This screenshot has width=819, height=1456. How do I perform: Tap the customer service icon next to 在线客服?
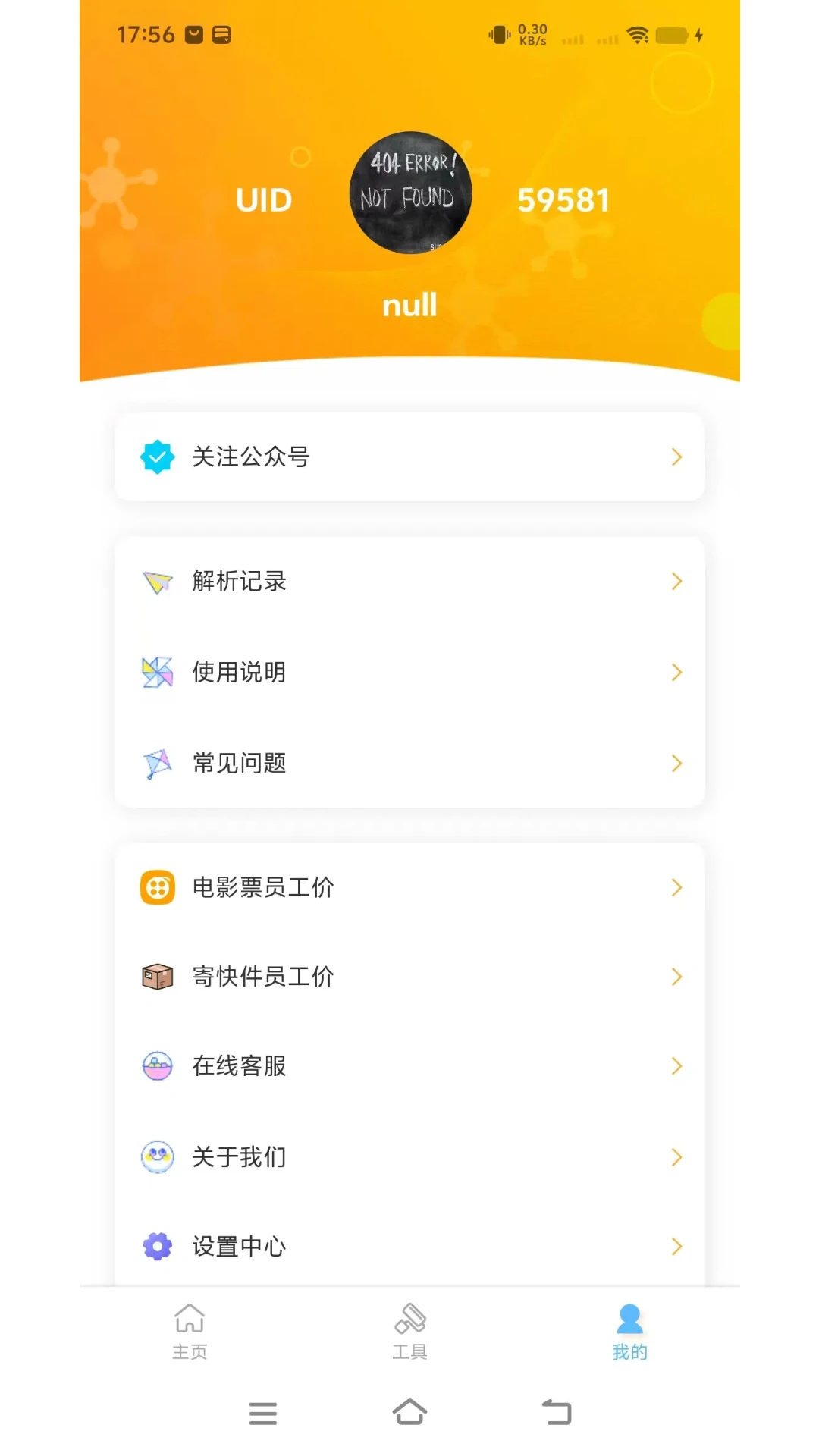[156, 1066]
